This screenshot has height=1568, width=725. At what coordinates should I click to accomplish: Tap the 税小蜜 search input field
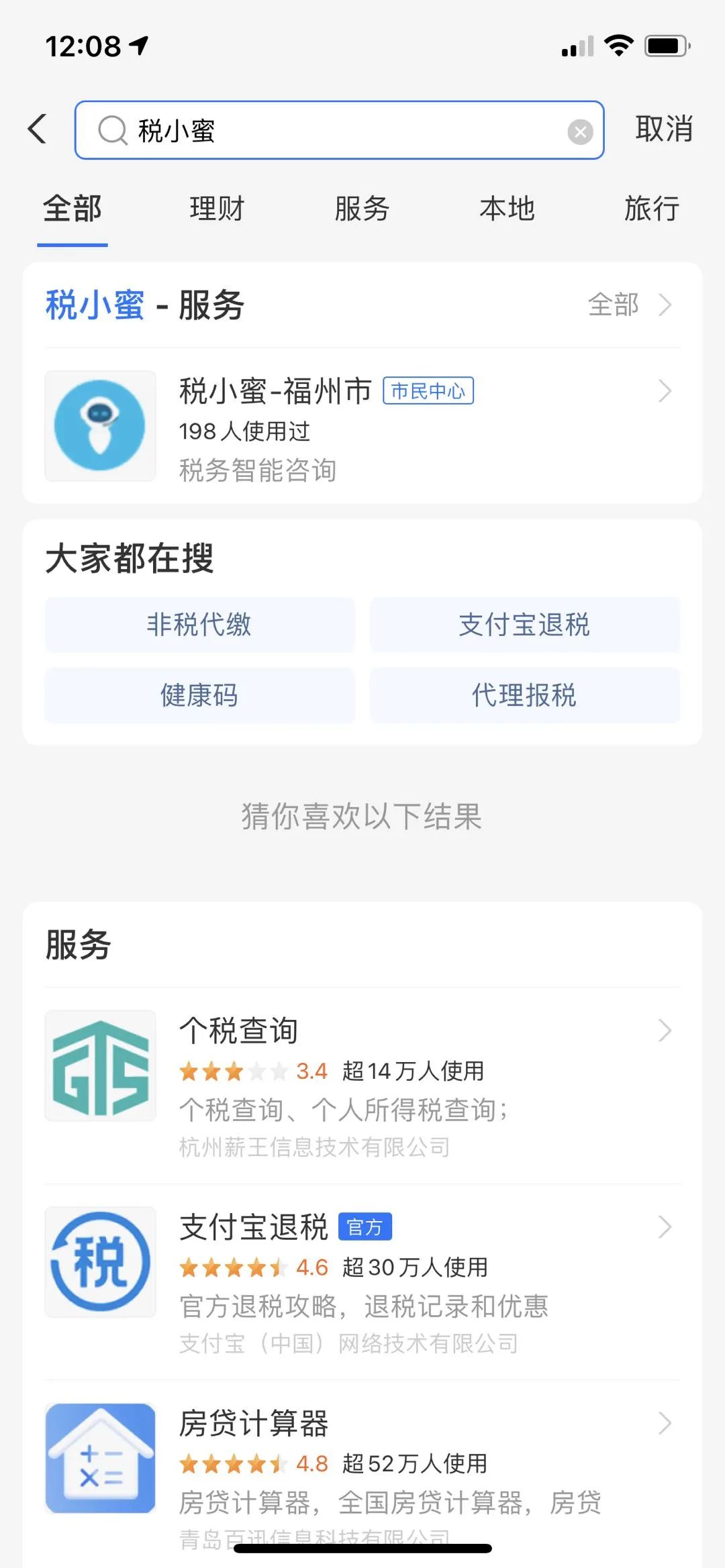point(339,130)
